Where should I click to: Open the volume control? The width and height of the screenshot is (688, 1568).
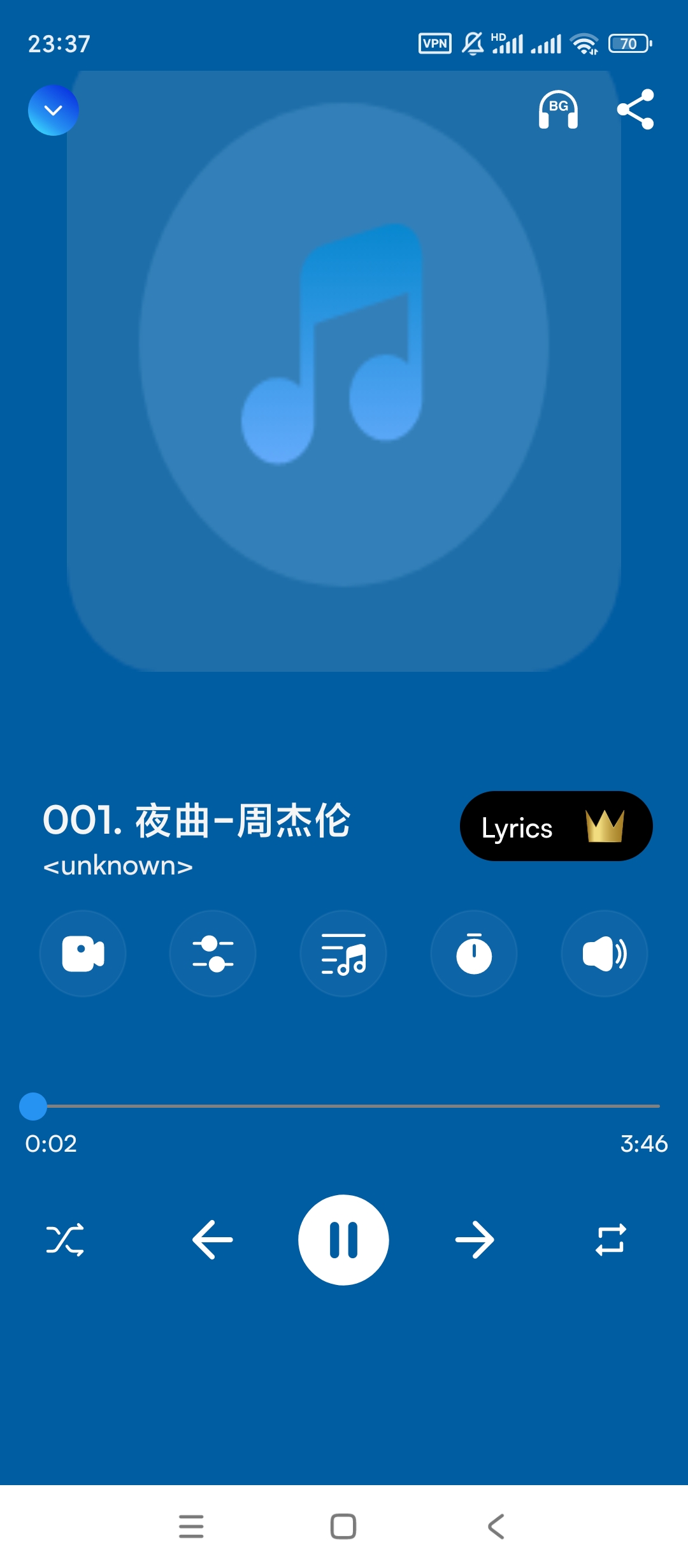[604, 954]
